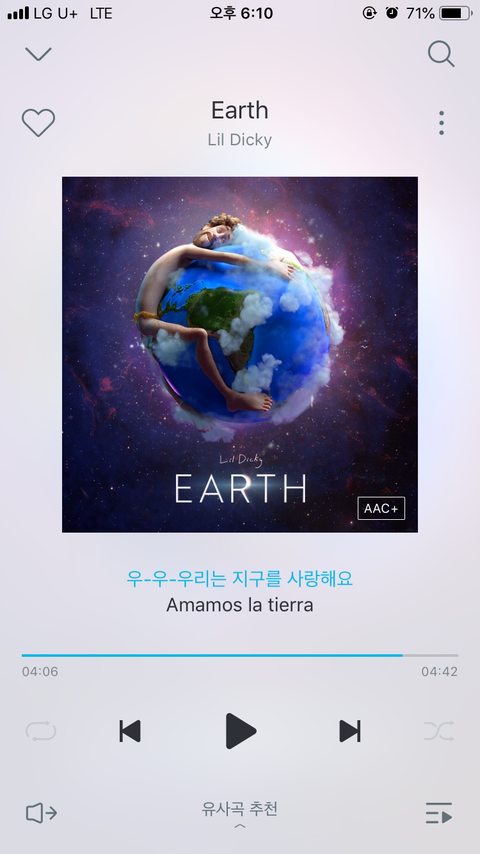Open the three-dot more options menu
Viewport: 480px width, 854px height.
[x=441, y=123]
